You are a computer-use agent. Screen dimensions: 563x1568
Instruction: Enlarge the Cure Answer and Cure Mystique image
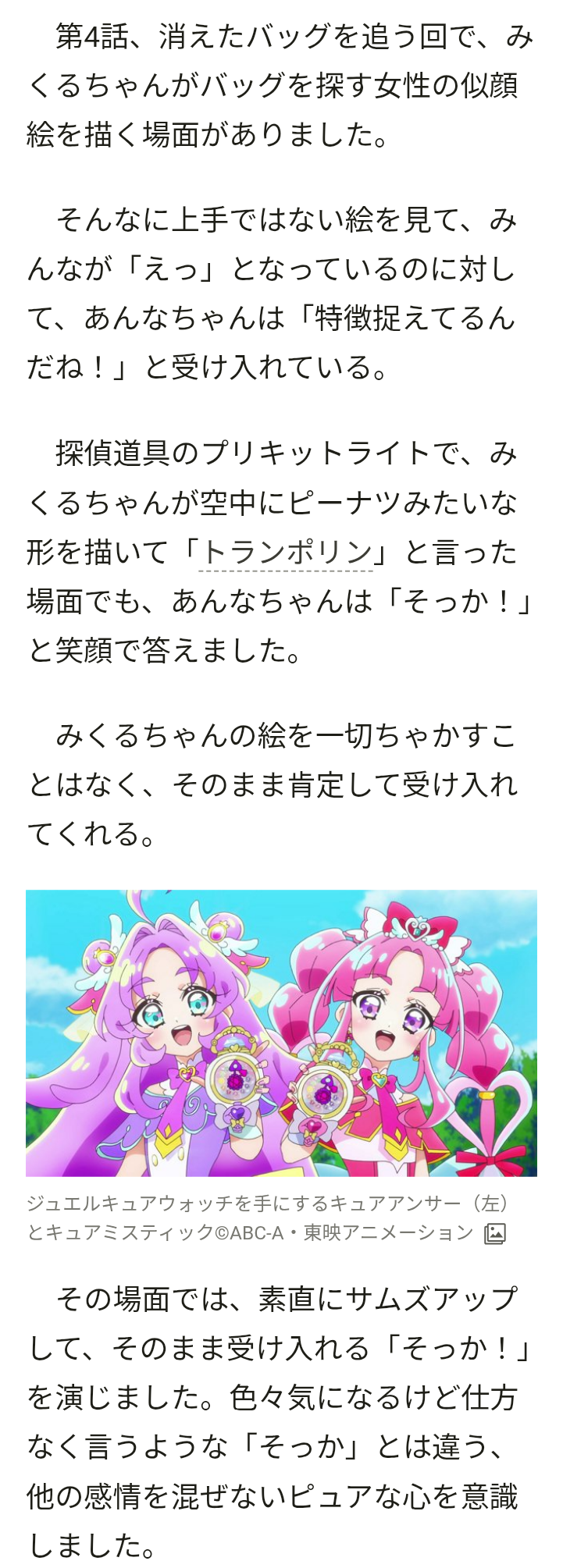281,1033
